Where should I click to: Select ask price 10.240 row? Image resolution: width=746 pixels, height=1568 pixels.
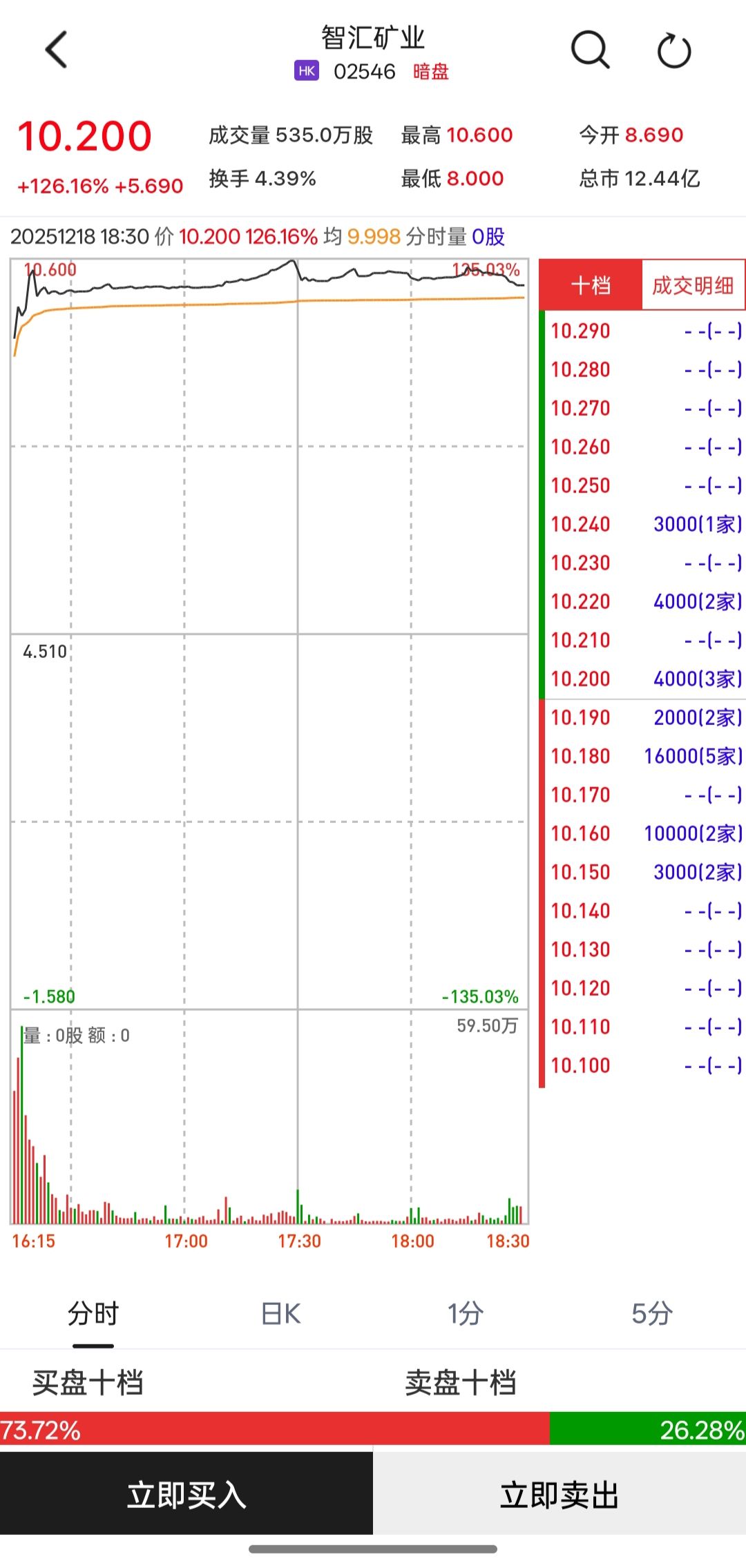coord(644,524)
